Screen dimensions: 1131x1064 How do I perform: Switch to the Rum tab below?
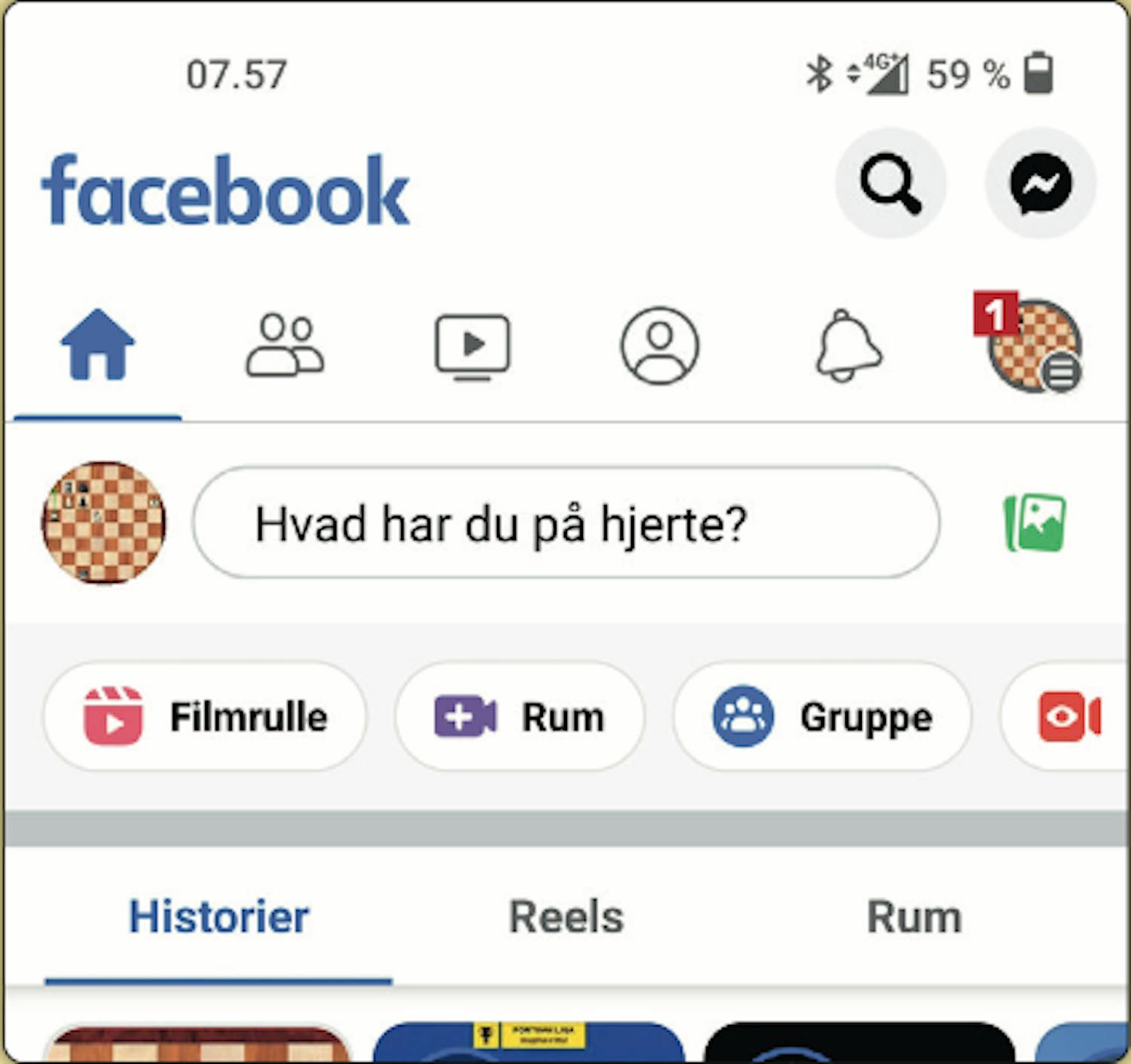tap(914, 917)
